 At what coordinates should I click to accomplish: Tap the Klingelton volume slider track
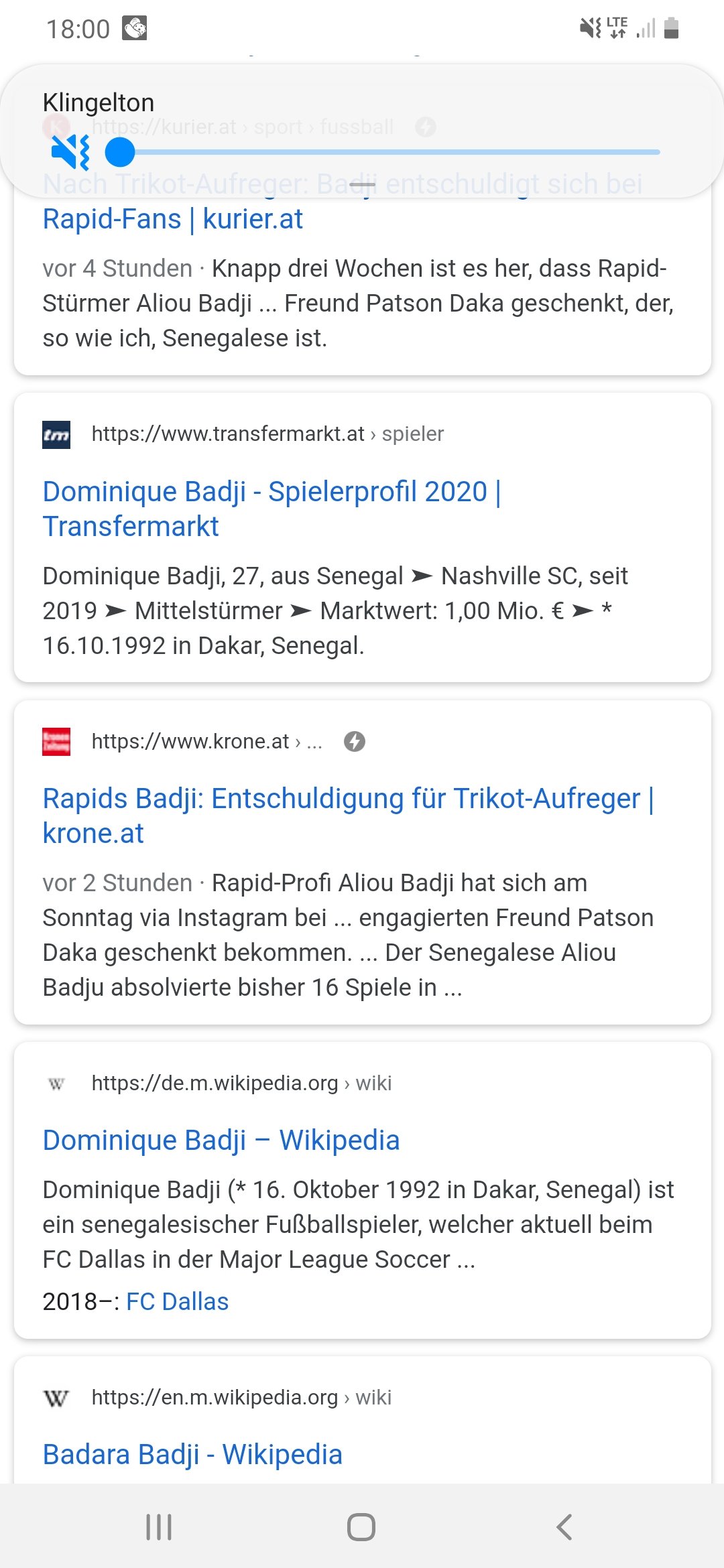click(x=383, y=152)
